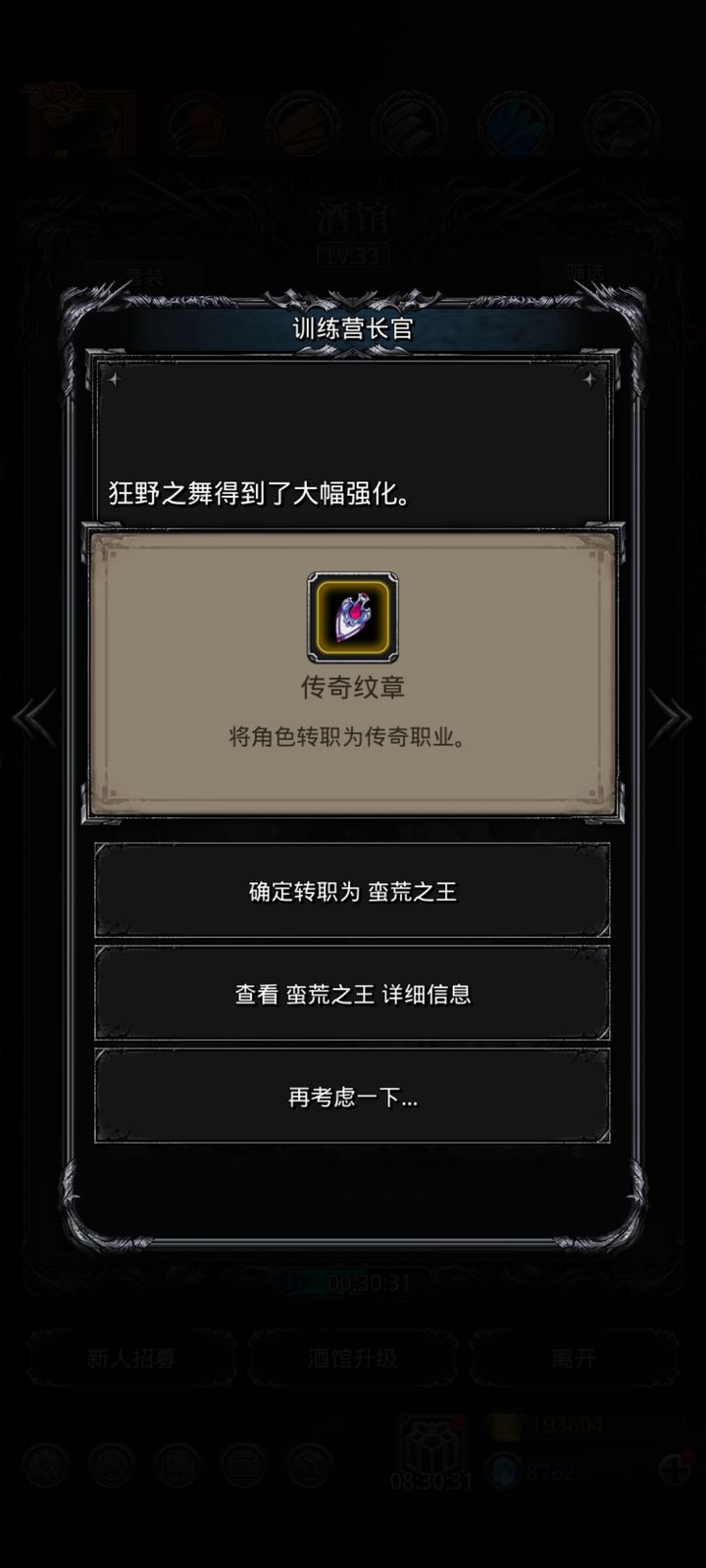Tap the 传奇纹章 item icon
Image resolution: width=706 pixels, height=1568 pixels.
(x=352, y=617)
